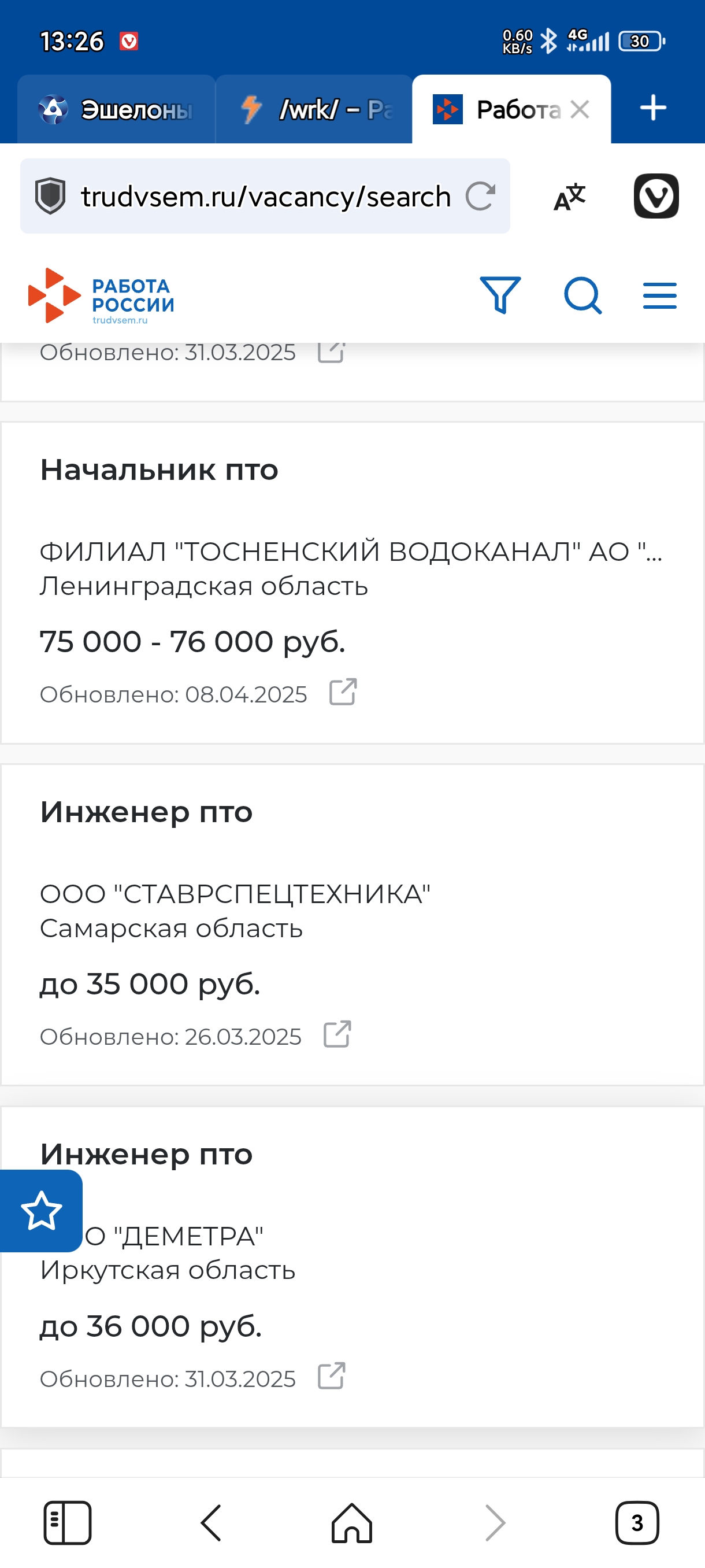This screenshot has width=705, height=1568.
Task: Go back to the previous page
Action: (210, 1523)
